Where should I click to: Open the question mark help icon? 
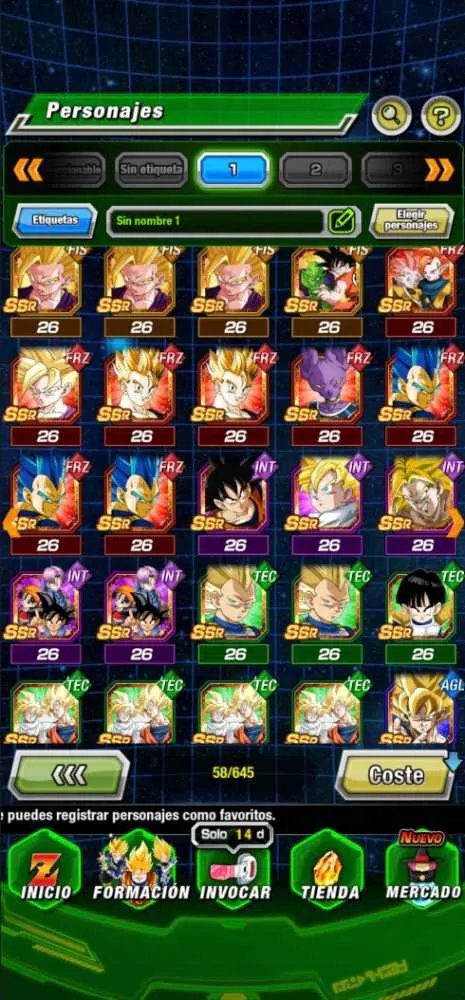[441, 115]
